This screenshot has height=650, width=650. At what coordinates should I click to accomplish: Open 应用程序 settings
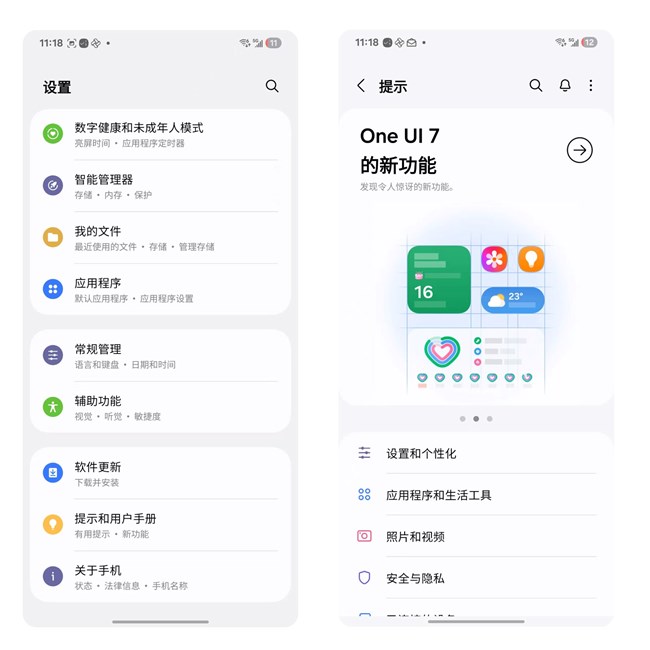point(160,290)
